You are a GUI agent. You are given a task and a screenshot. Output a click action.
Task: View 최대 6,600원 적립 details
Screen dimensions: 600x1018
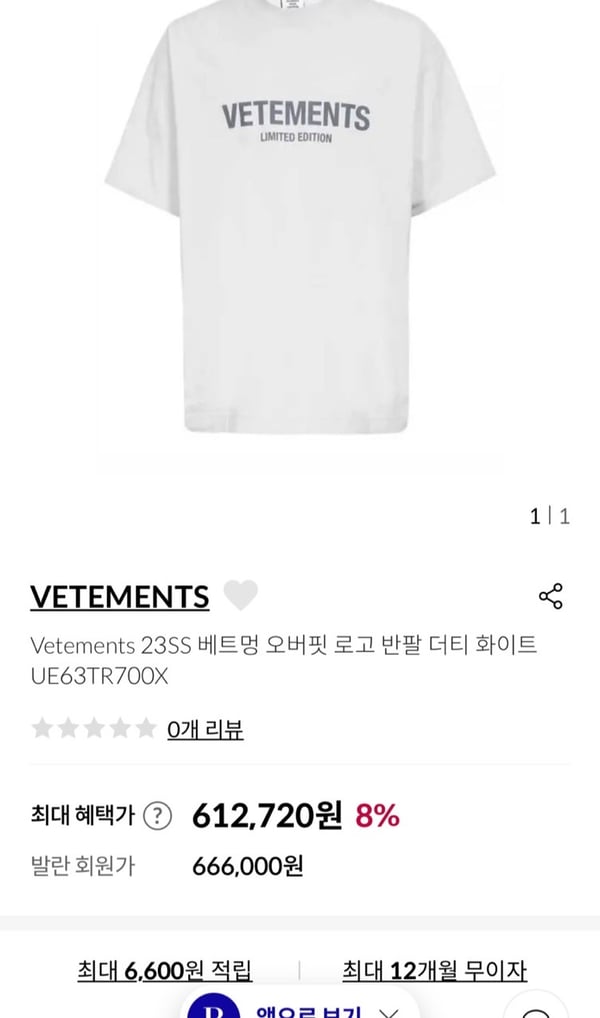165,970
